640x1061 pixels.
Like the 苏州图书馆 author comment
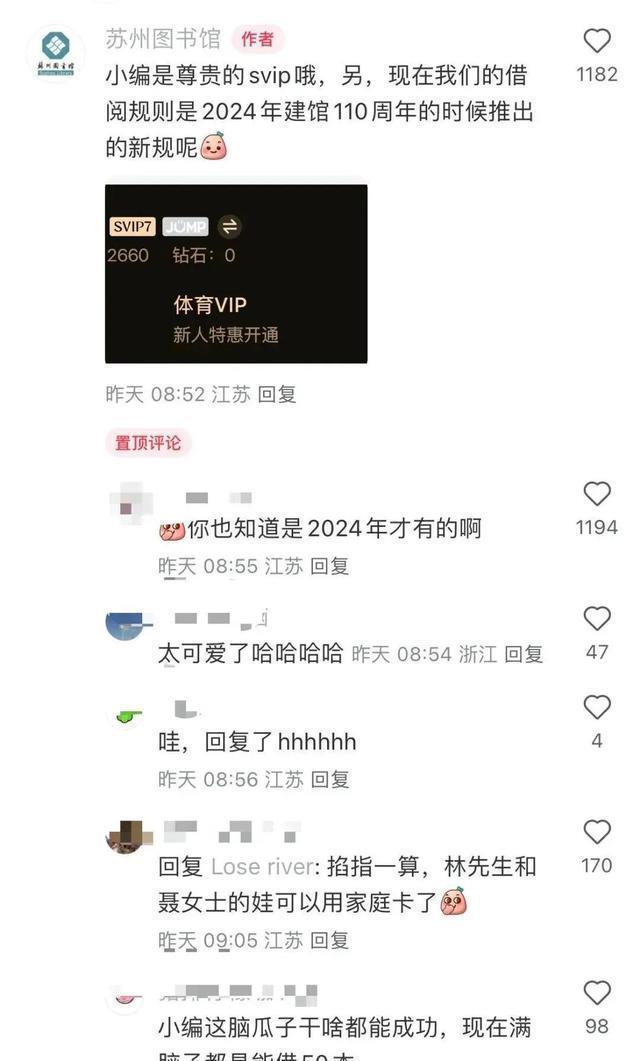[597, 41]
